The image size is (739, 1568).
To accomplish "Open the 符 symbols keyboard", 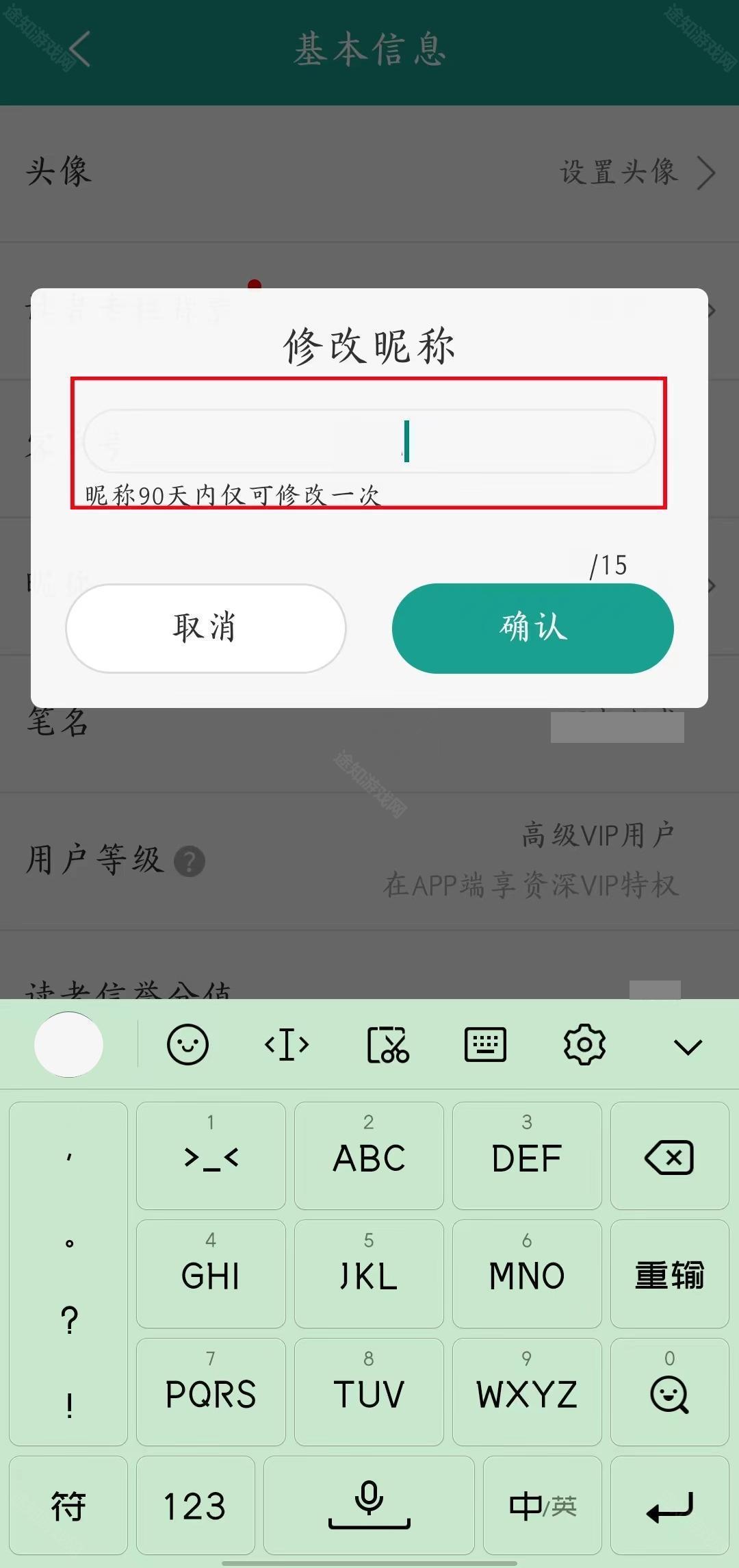I will click(68, 1506).
